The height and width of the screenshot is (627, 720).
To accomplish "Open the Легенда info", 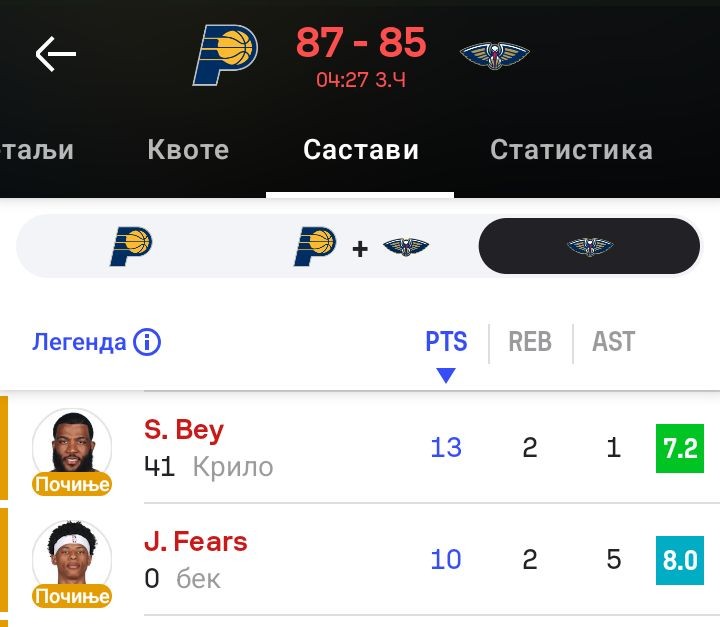I will click(x=97, y=343).
